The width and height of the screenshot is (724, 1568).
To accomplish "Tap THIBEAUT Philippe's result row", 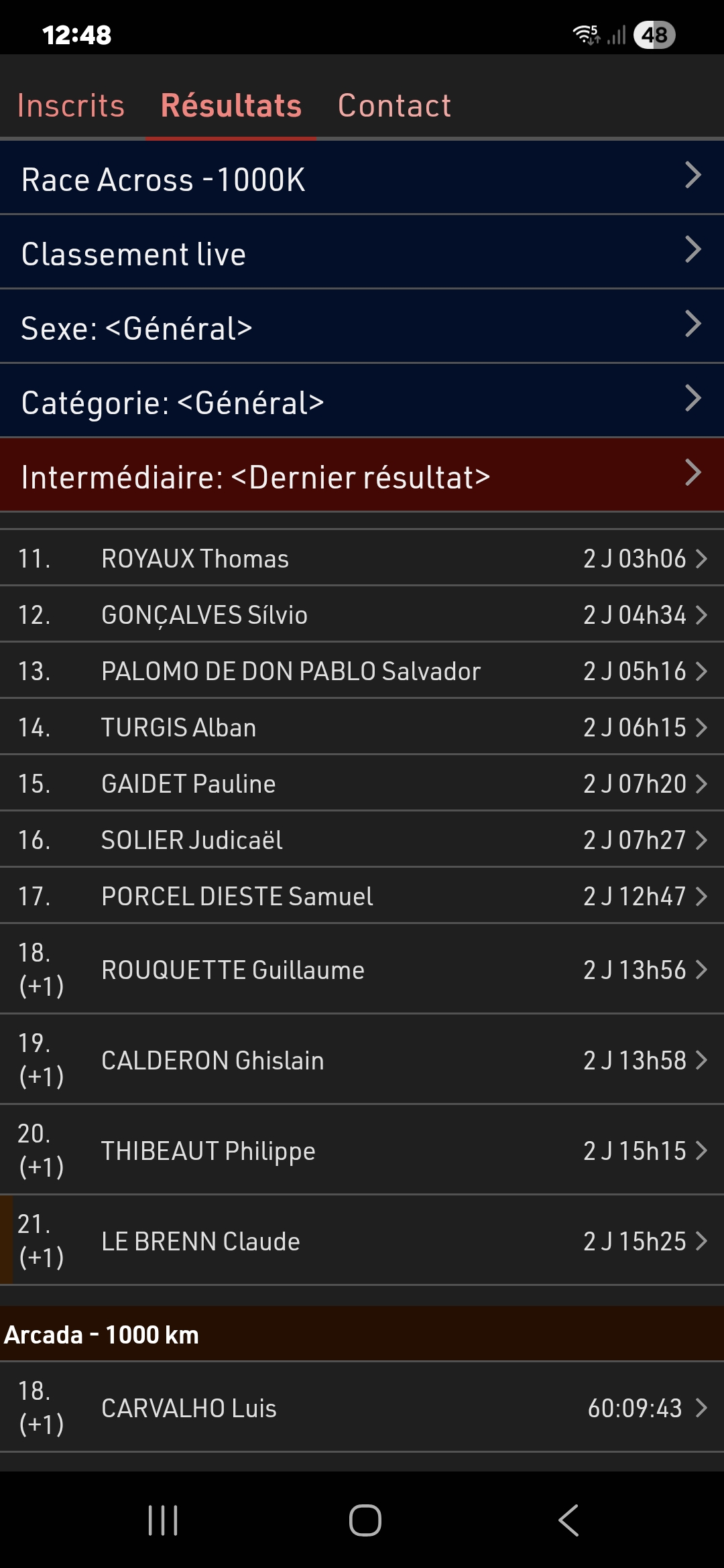I will click(x=362, y=1150).
